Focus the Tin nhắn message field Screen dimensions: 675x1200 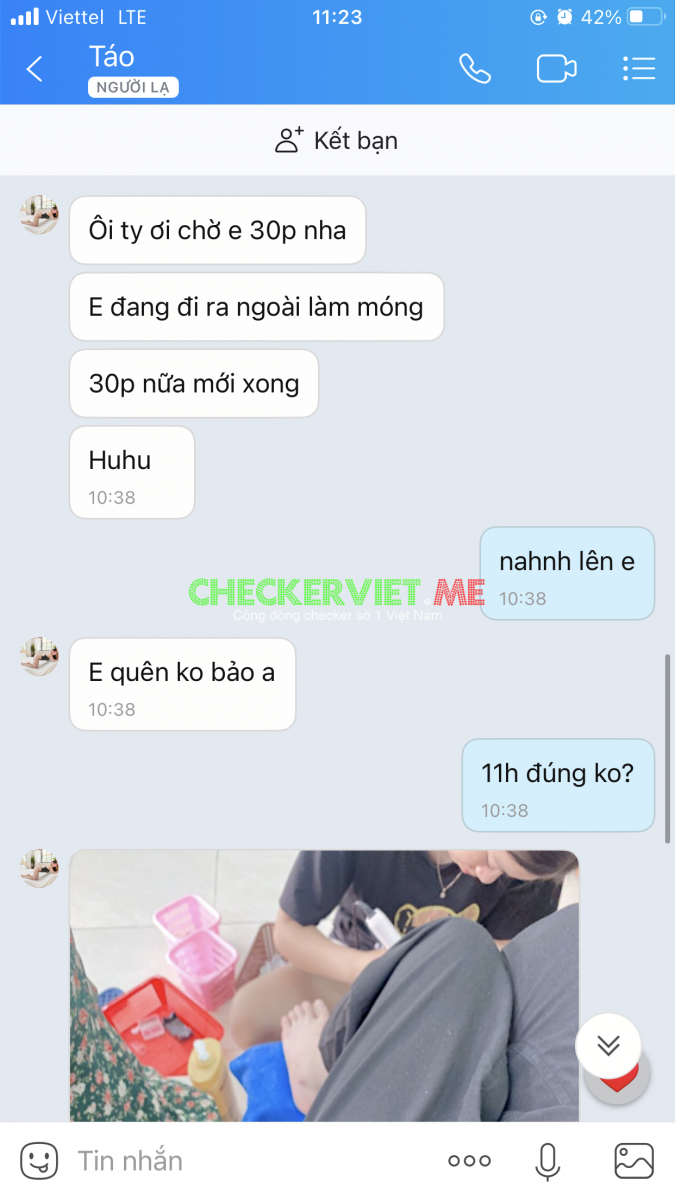click(250, 1161)
